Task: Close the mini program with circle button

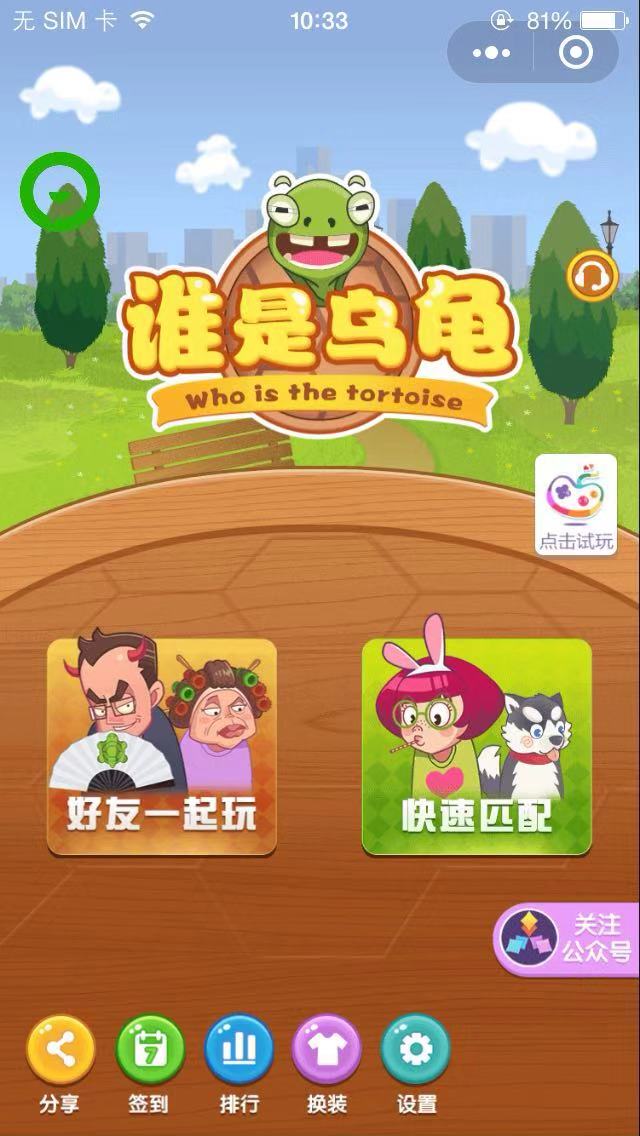Action: click(x=576, y=52)
